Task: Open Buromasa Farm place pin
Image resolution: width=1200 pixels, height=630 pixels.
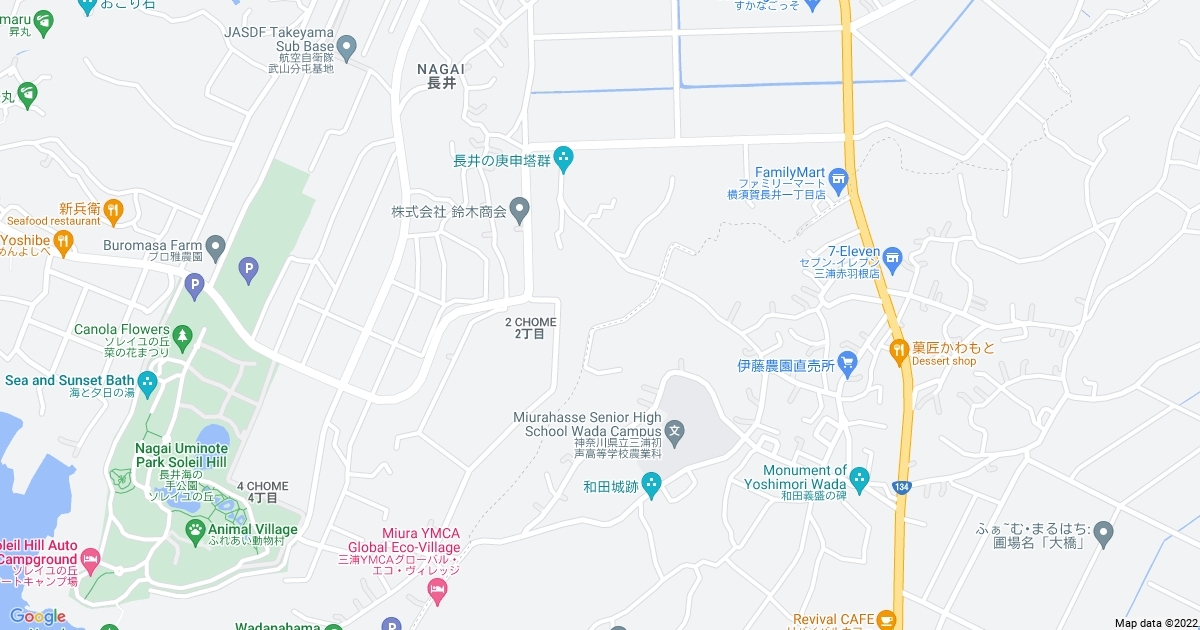Action: pos(216,245)
